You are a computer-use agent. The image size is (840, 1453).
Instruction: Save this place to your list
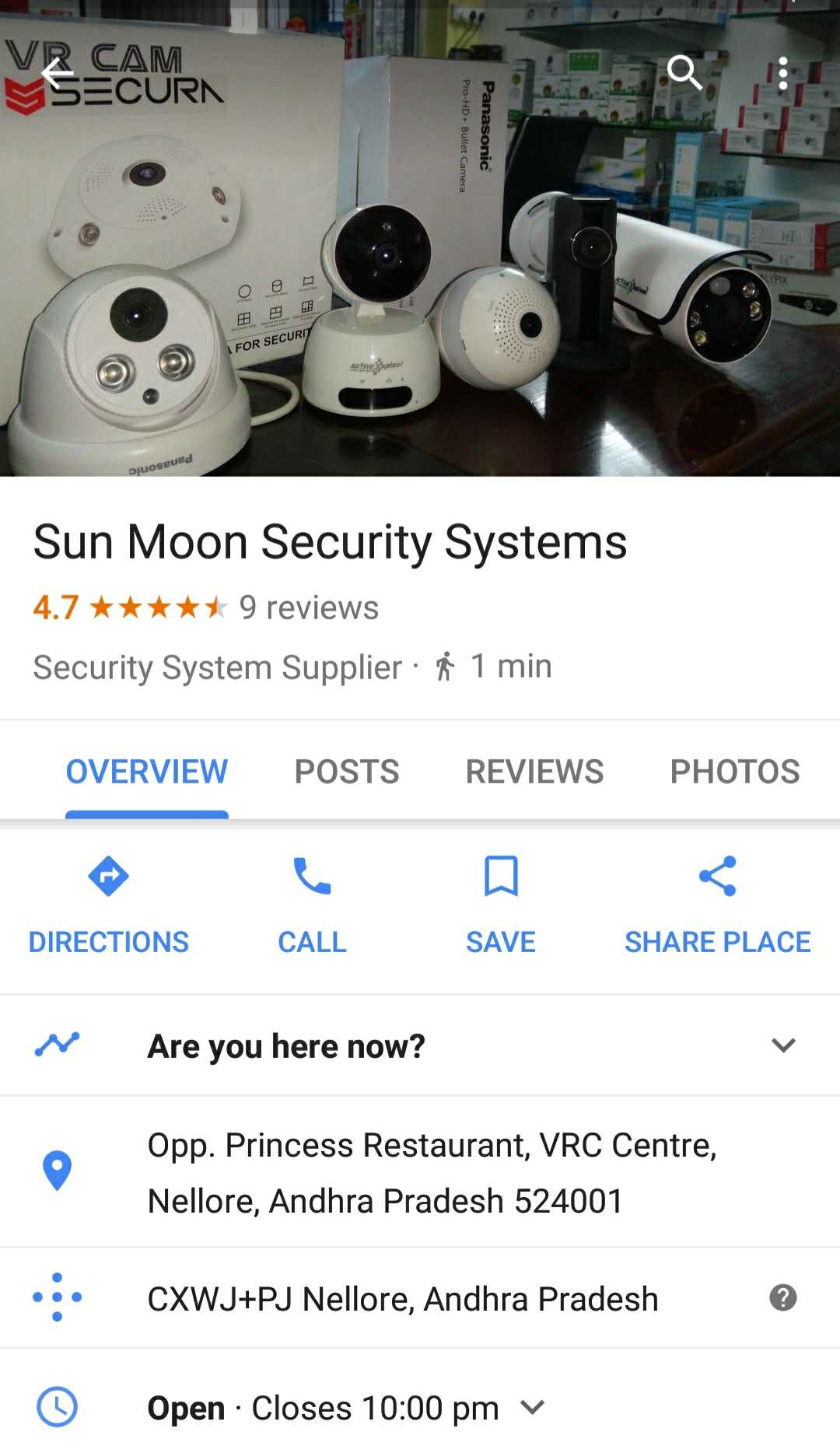501,905
